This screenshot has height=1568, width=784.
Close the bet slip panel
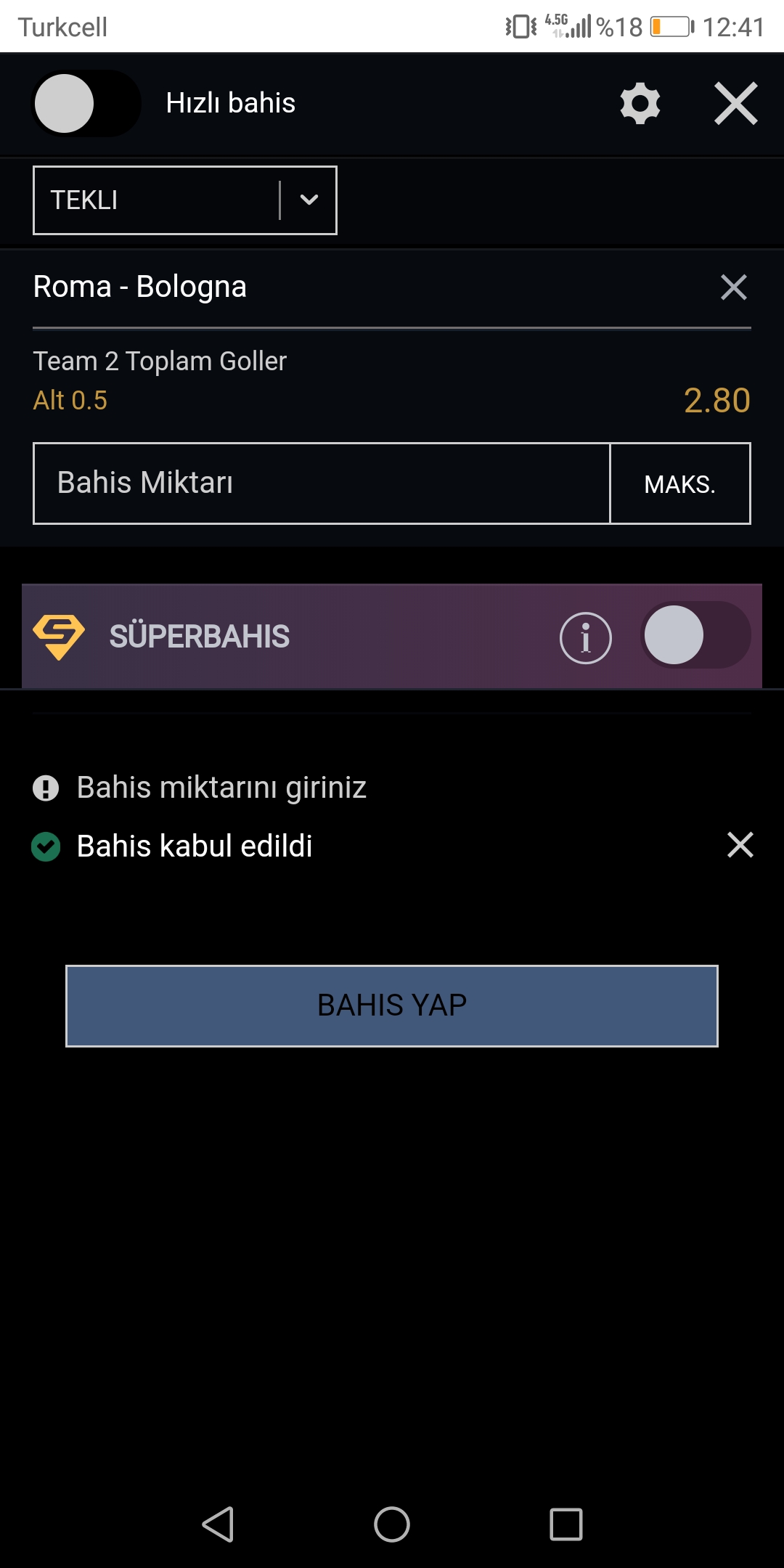(736, 103)
